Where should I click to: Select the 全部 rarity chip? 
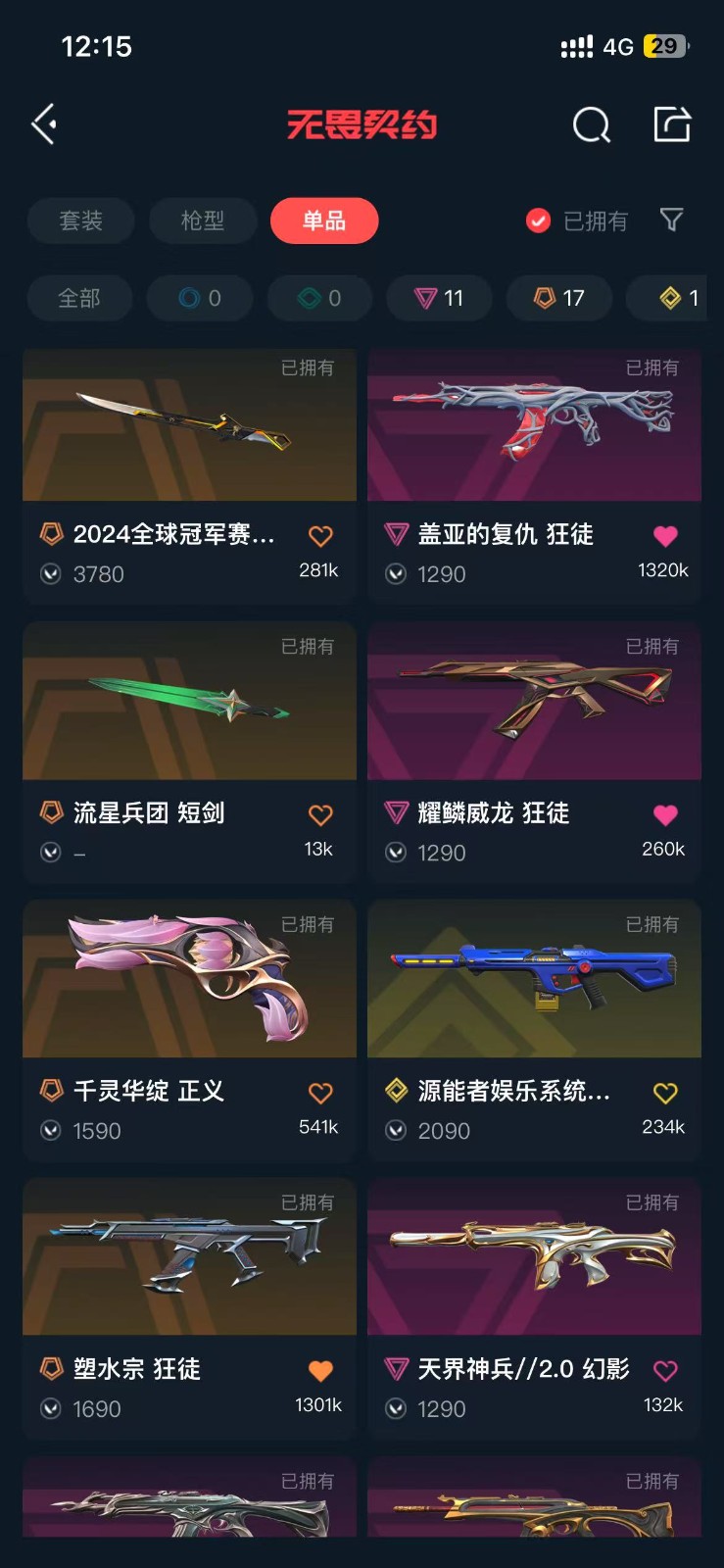click(79, 298)
